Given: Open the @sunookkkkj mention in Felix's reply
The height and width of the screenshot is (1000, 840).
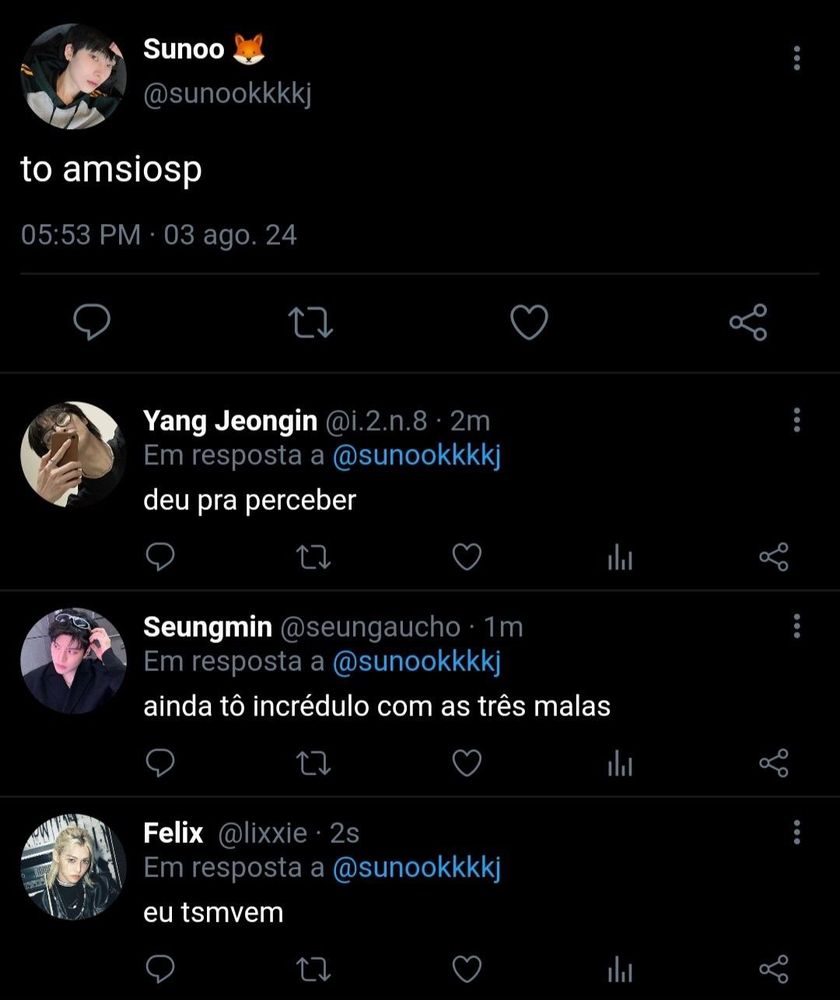Looking at the screenshot, I should coord(415,868).
